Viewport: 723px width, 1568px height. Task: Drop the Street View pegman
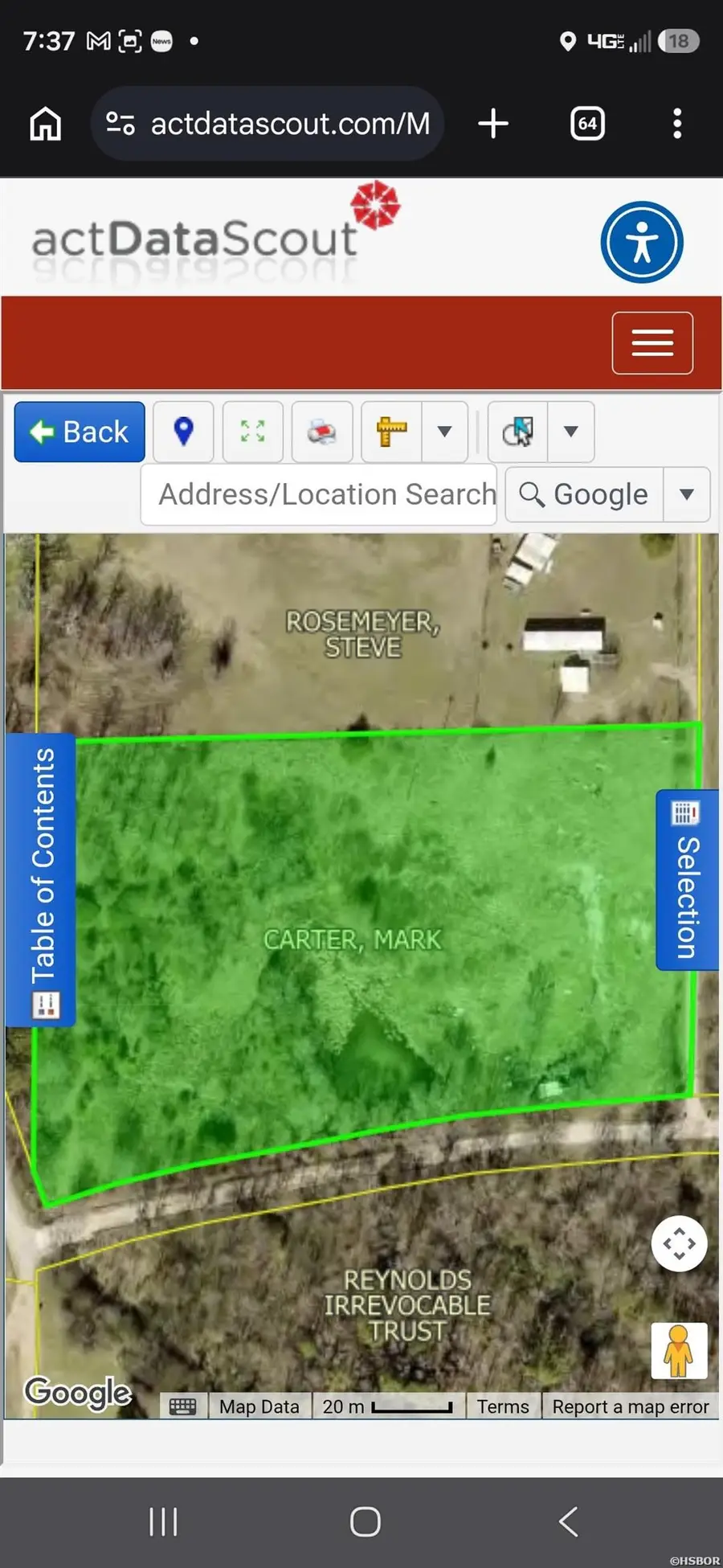[679, 1350]
